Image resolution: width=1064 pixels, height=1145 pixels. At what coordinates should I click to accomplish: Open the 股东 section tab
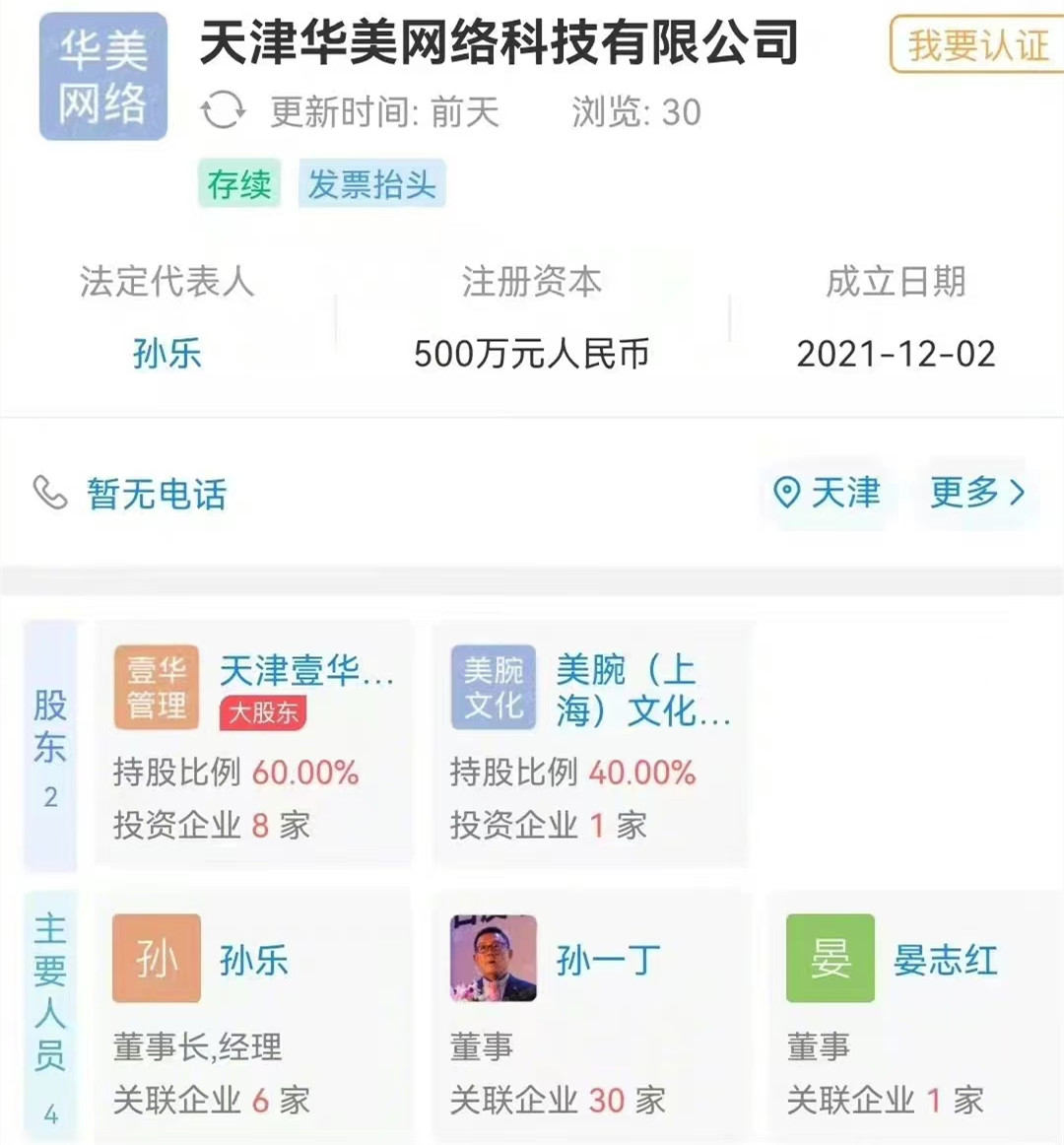[50, 745]
